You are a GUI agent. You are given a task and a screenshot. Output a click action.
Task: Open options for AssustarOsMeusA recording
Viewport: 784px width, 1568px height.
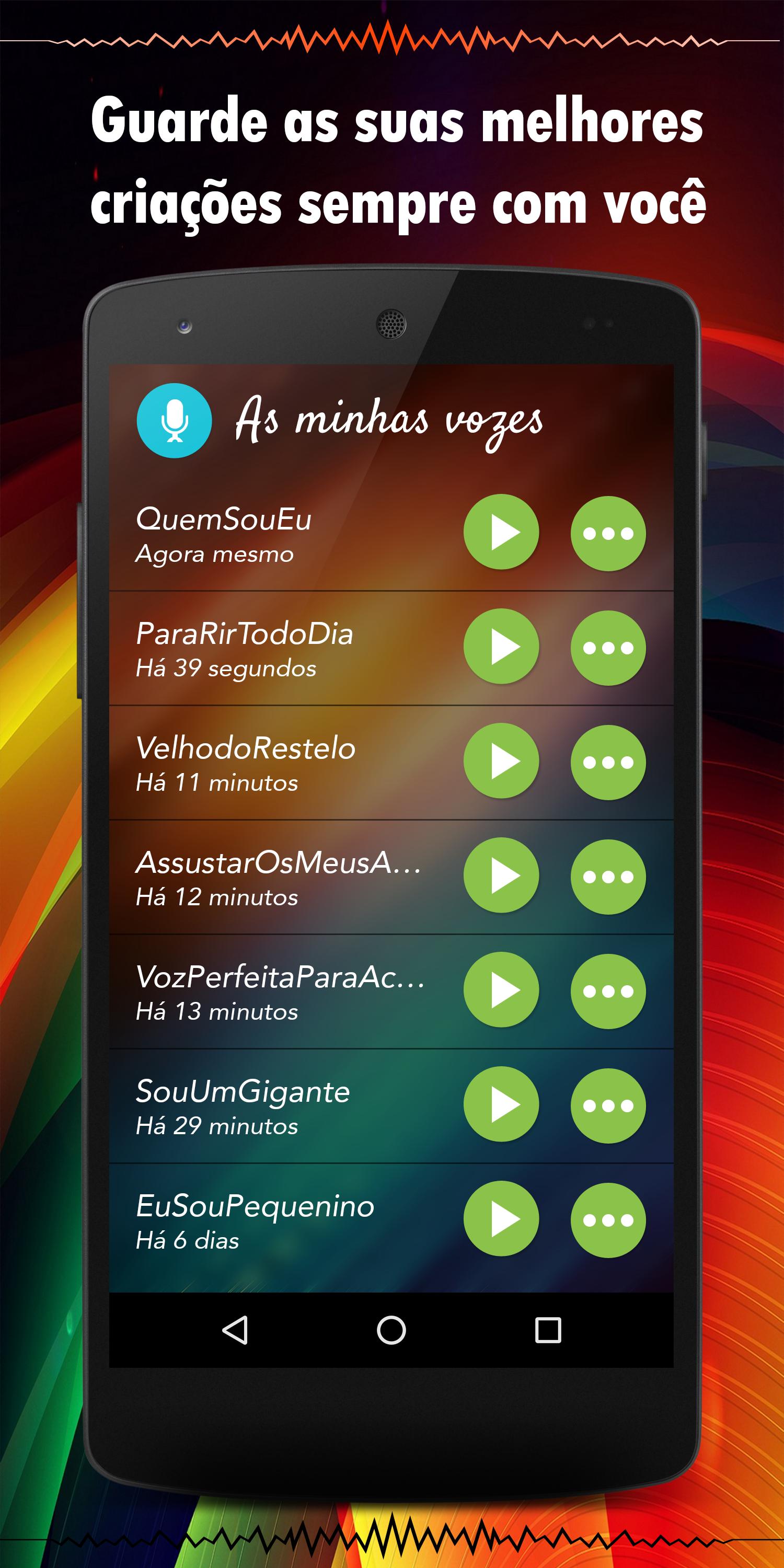609,875
